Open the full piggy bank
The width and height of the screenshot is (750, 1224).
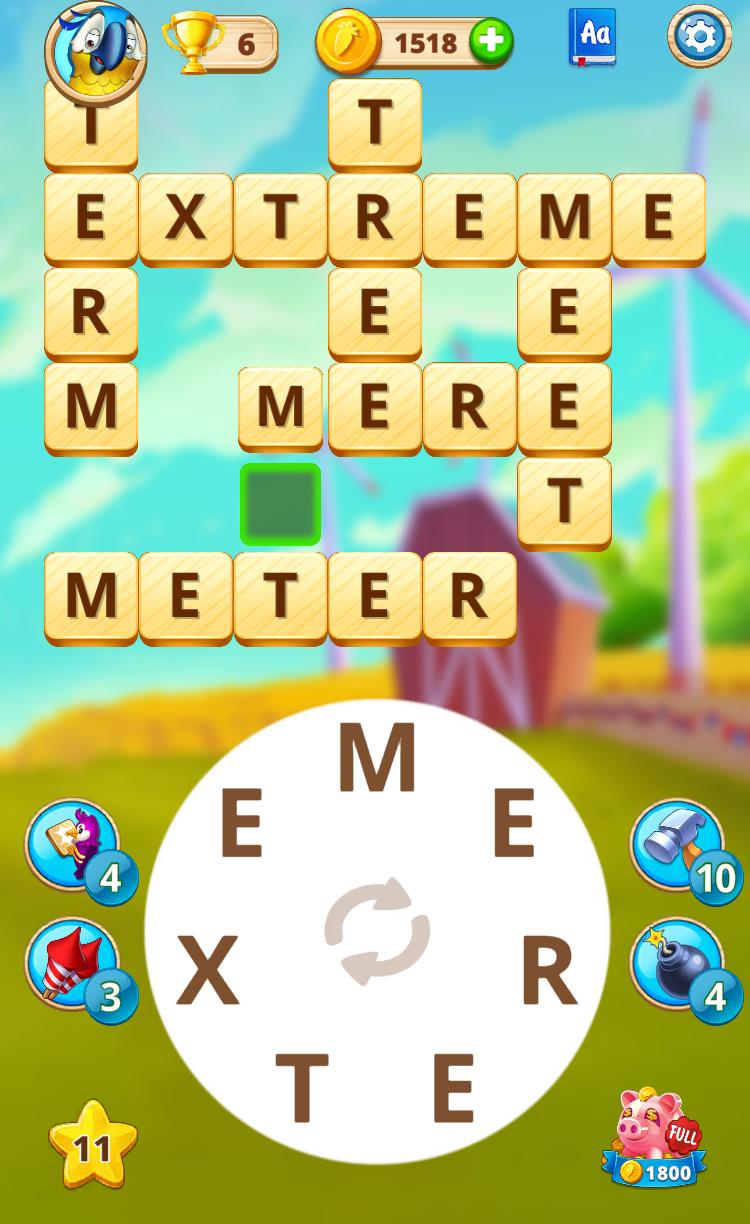tap(655, 1138)
